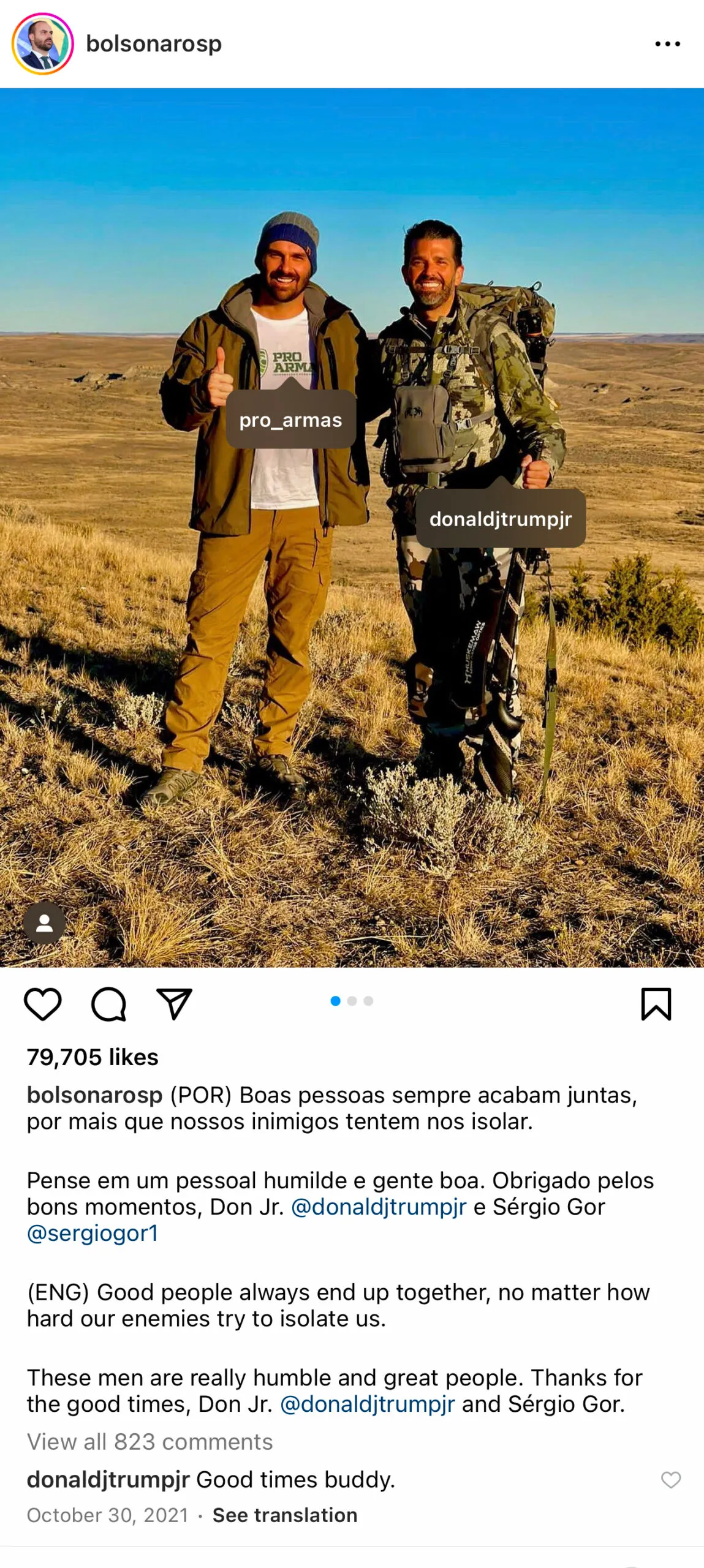View all 823 comments

tap(150, 1442)
